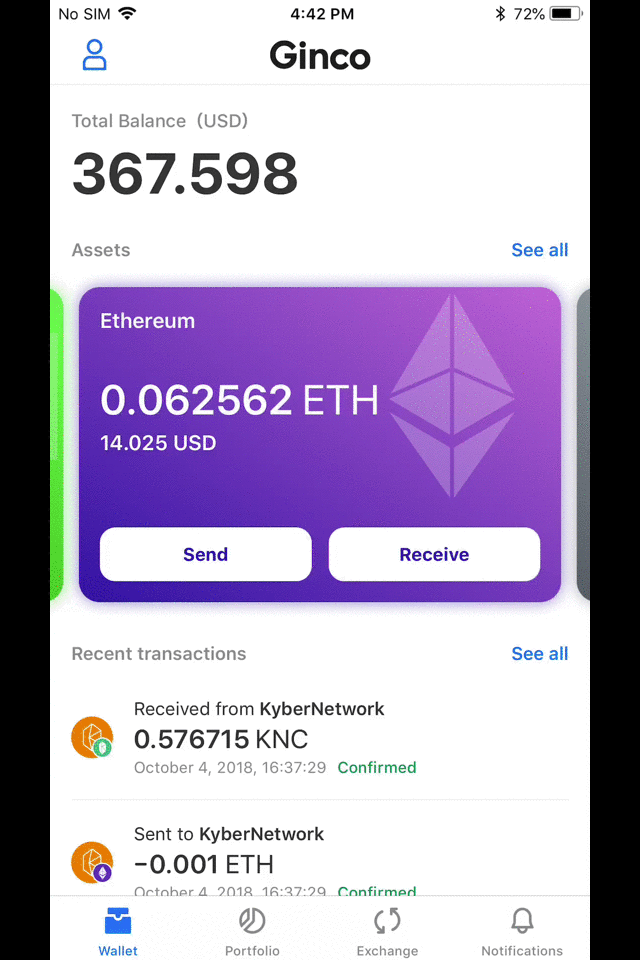Send Ethereum from the wallet card
Image resolution: width=640 pixels, height=960 pixels.
tap(206, 554)
